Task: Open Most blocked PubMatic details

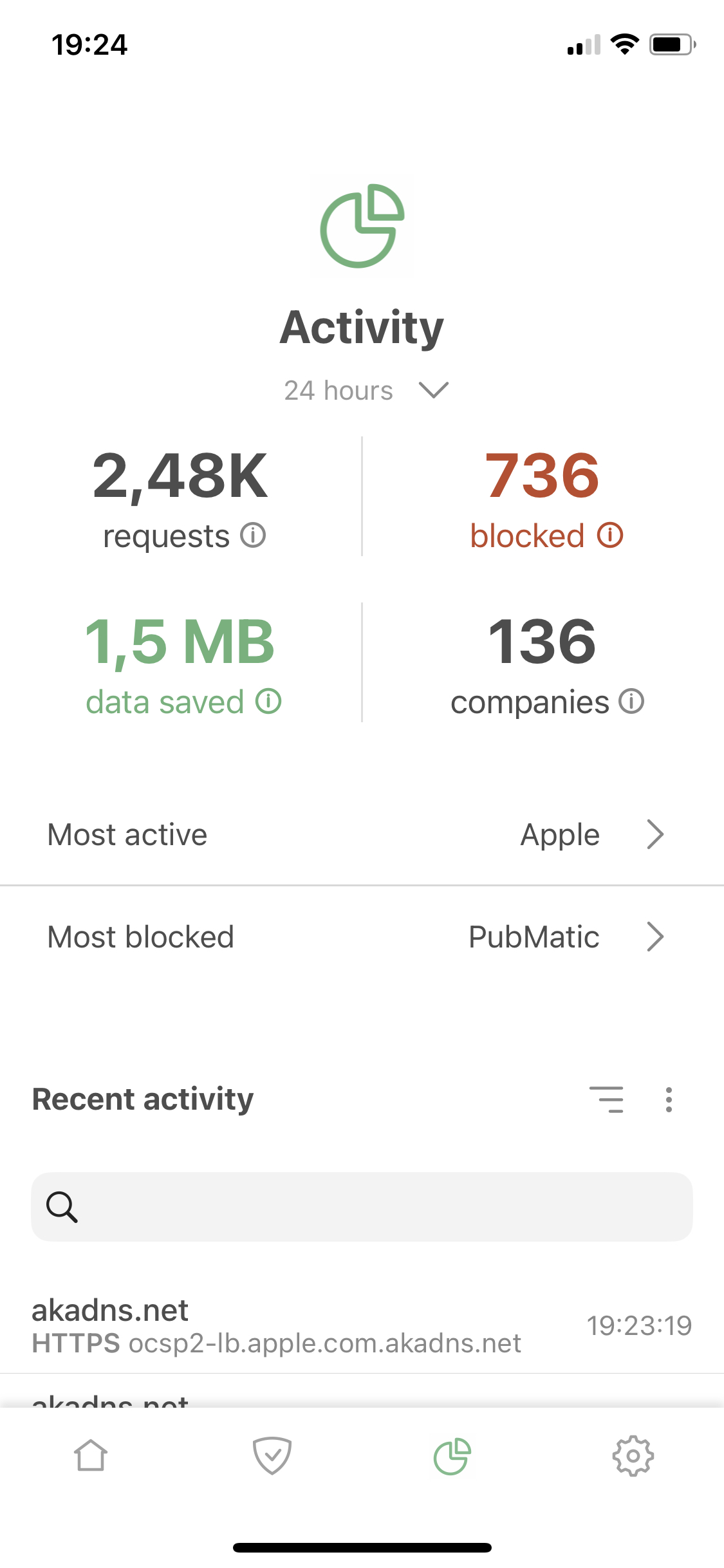Action: [362, 937]
